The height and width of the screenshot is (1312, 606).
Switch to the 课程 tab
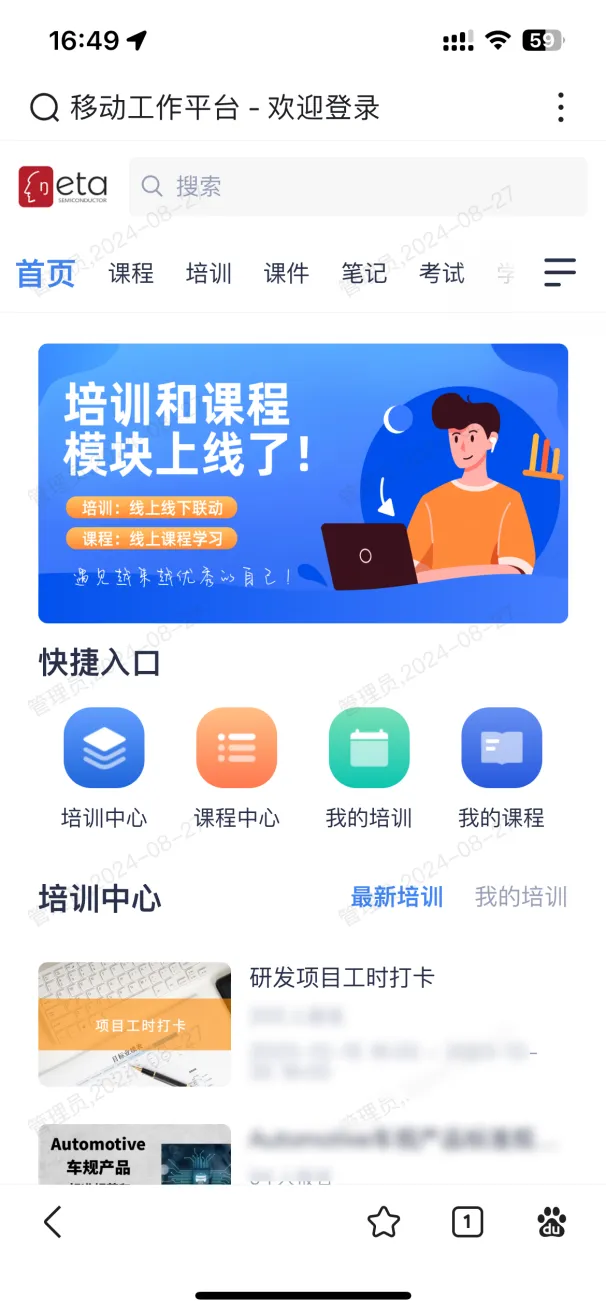click(131, 273)
